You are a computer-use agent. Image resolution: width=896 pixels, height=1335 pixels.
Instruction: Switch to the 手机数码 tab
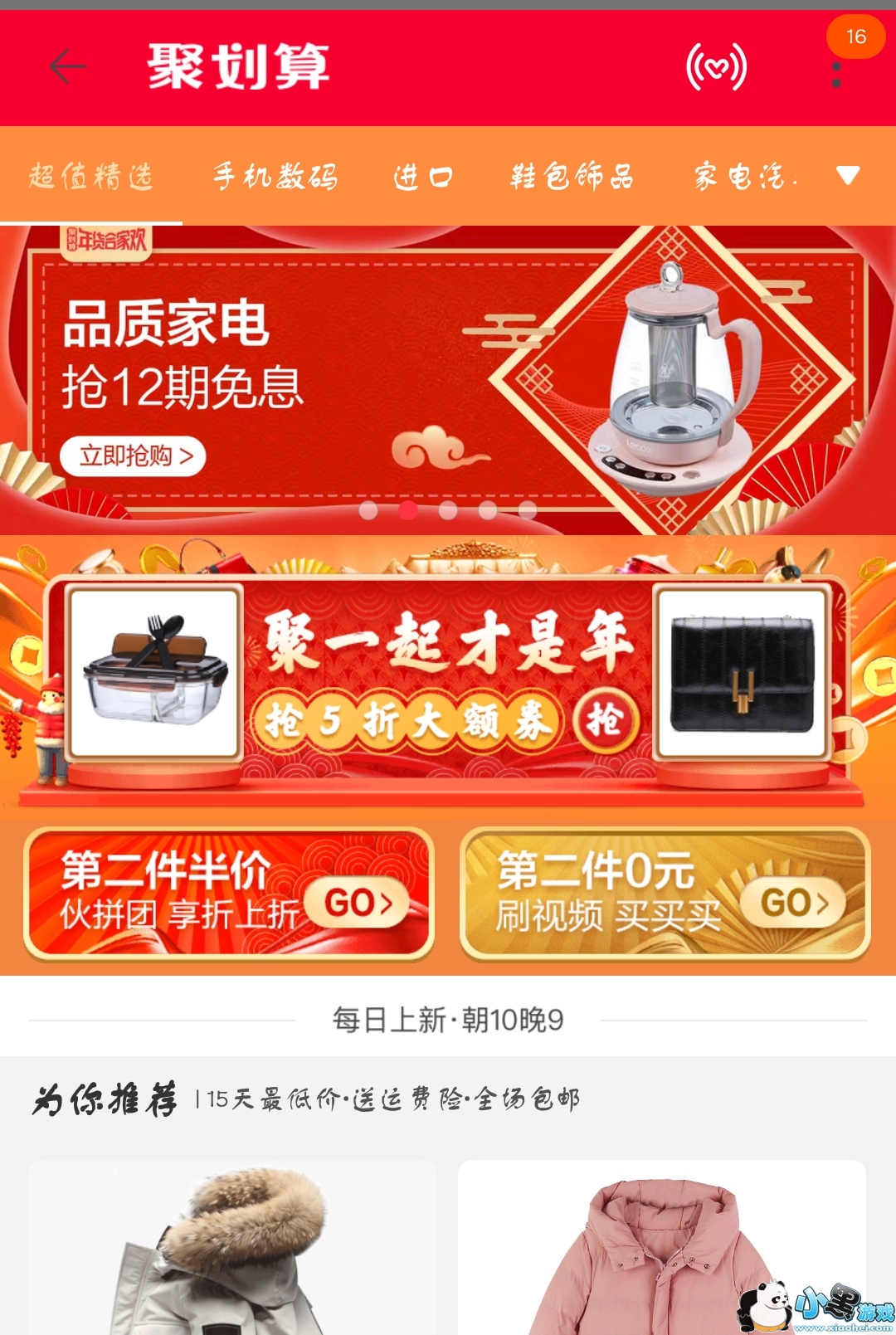[275, 176]
